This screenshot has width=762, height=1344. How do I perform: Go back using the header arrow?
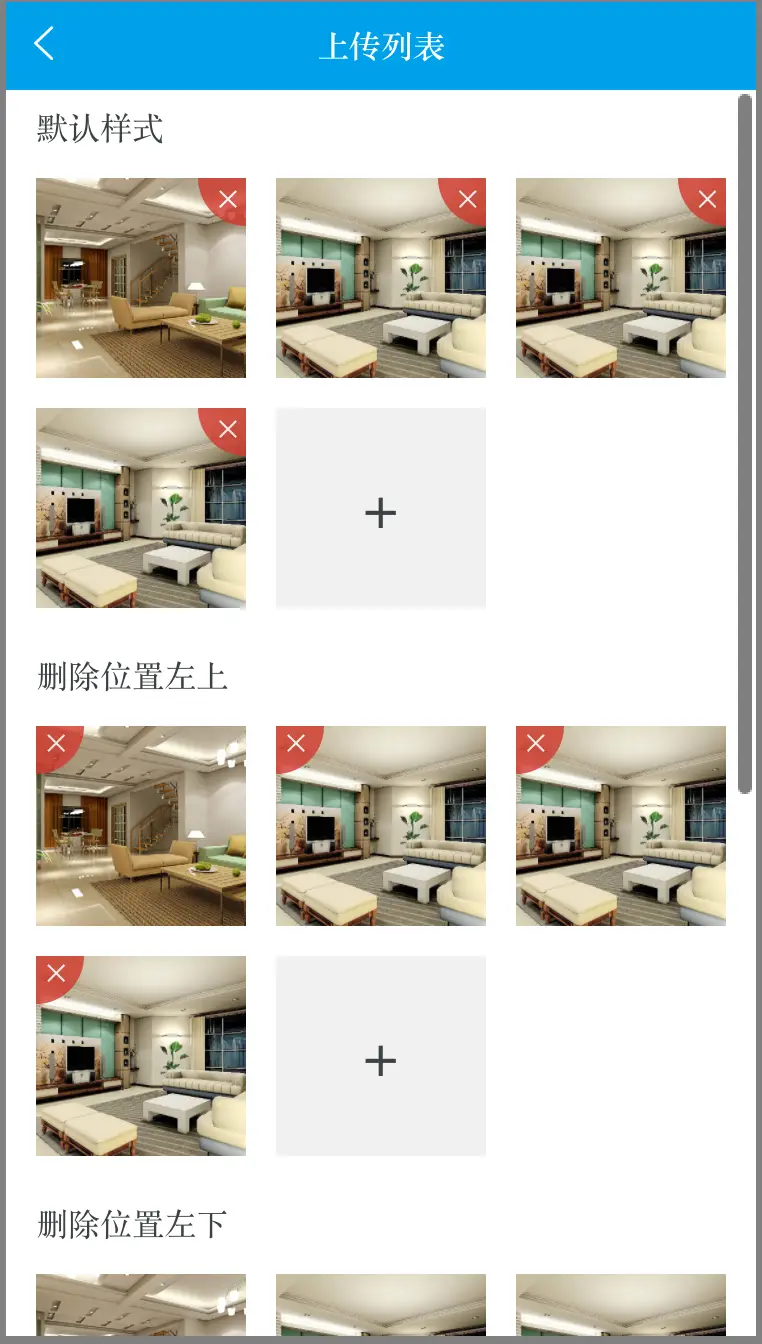coord(44,44)
